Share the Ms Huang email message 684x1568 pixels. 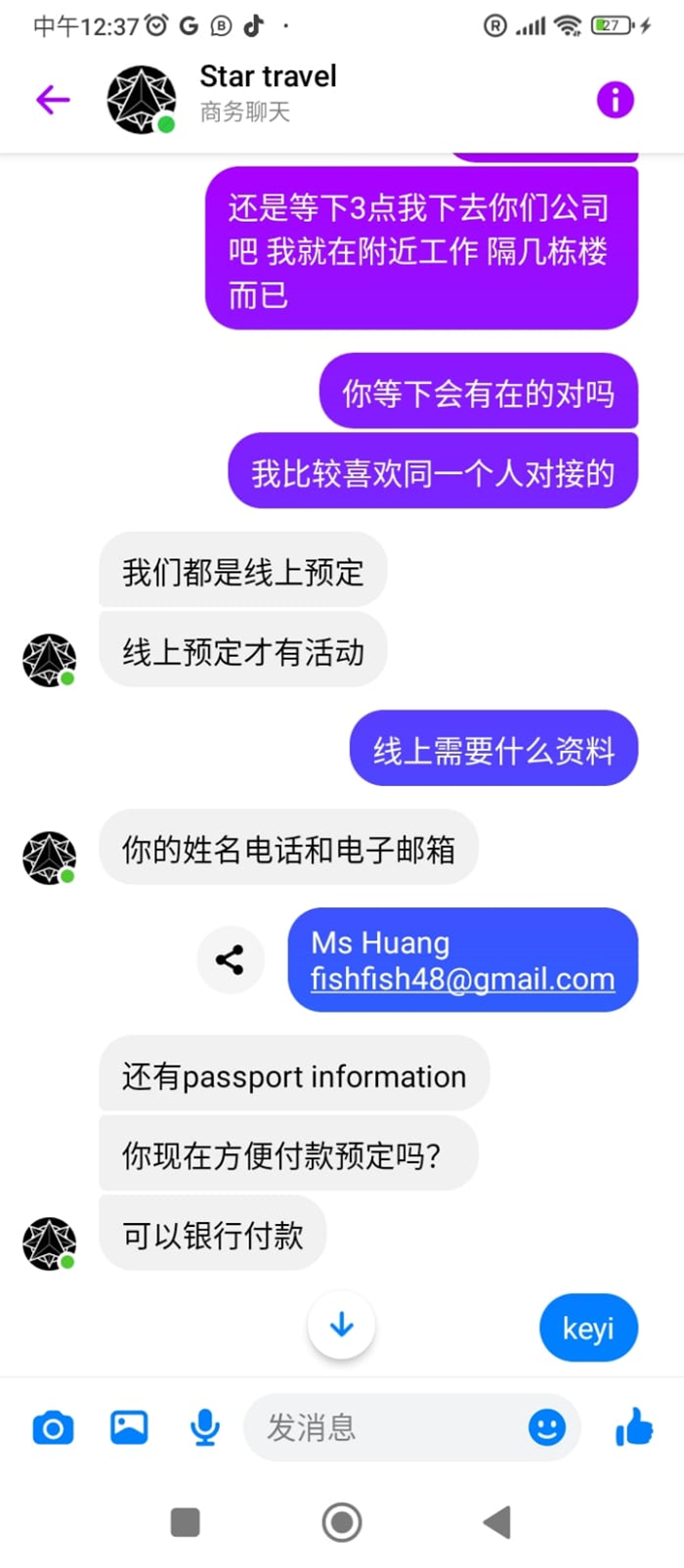(x=230, y=960)
